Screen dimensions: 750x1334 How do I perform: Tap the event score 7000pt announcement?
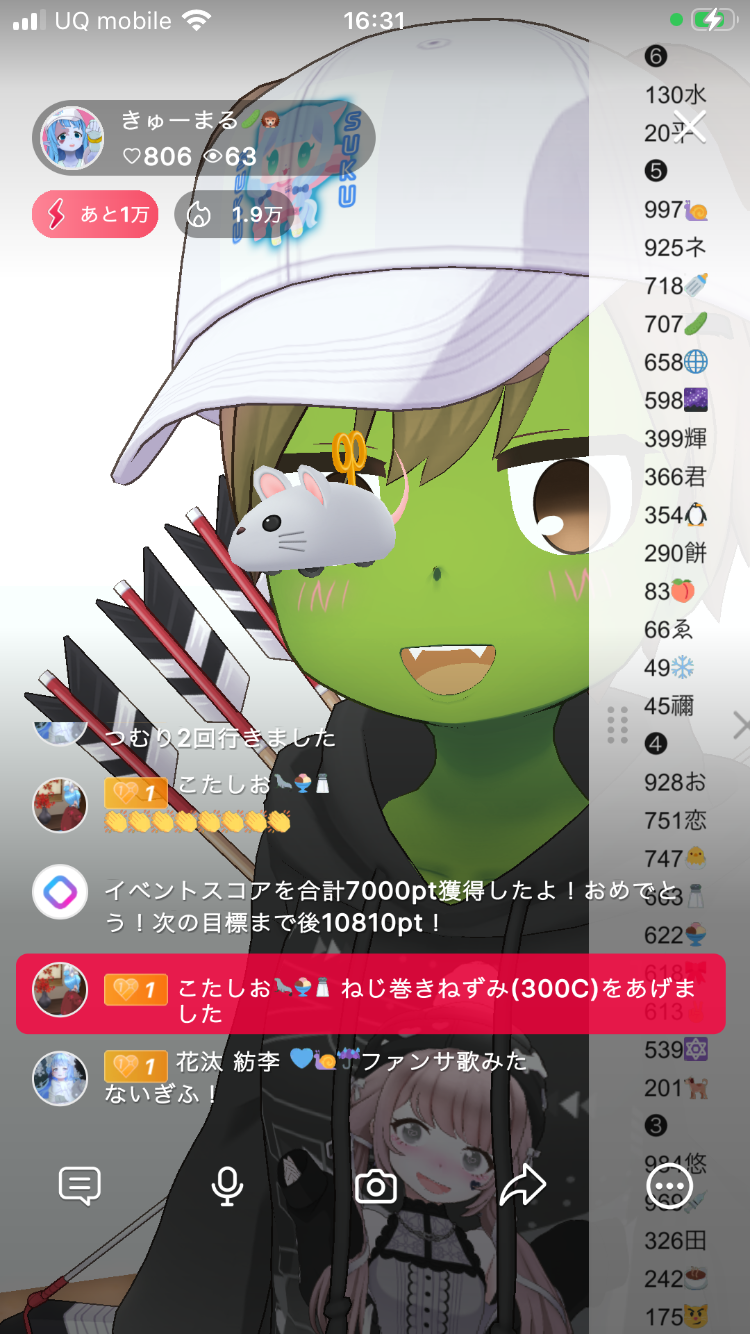pos(380,906)
